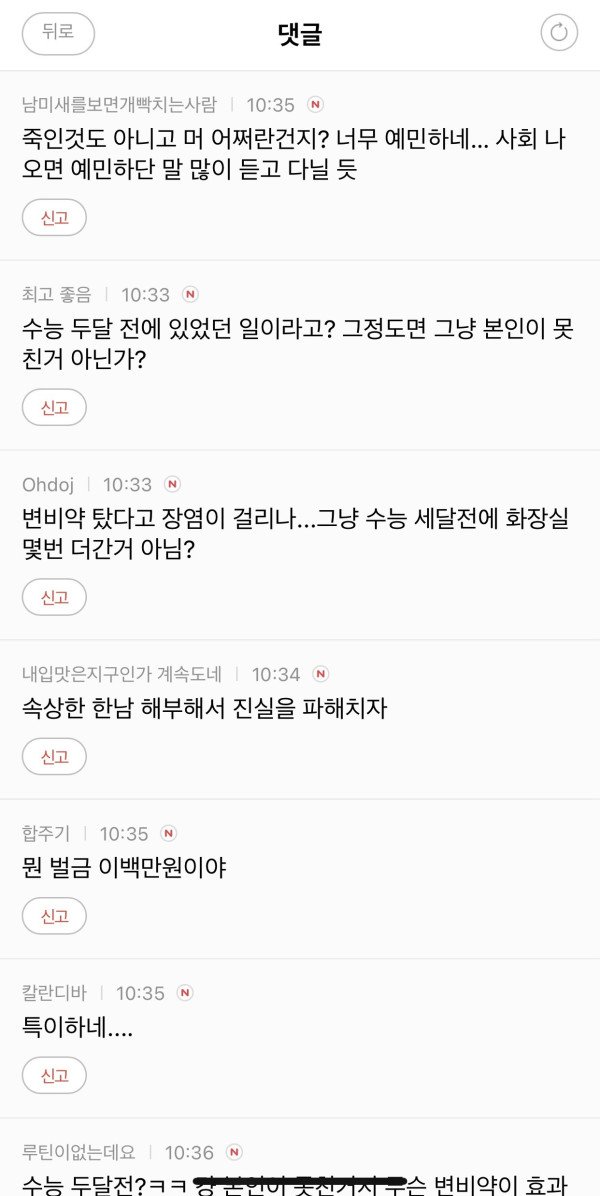
Task: Report the comment by 남미새를보면개빡치는사람
Action: [x=54, y=217]
